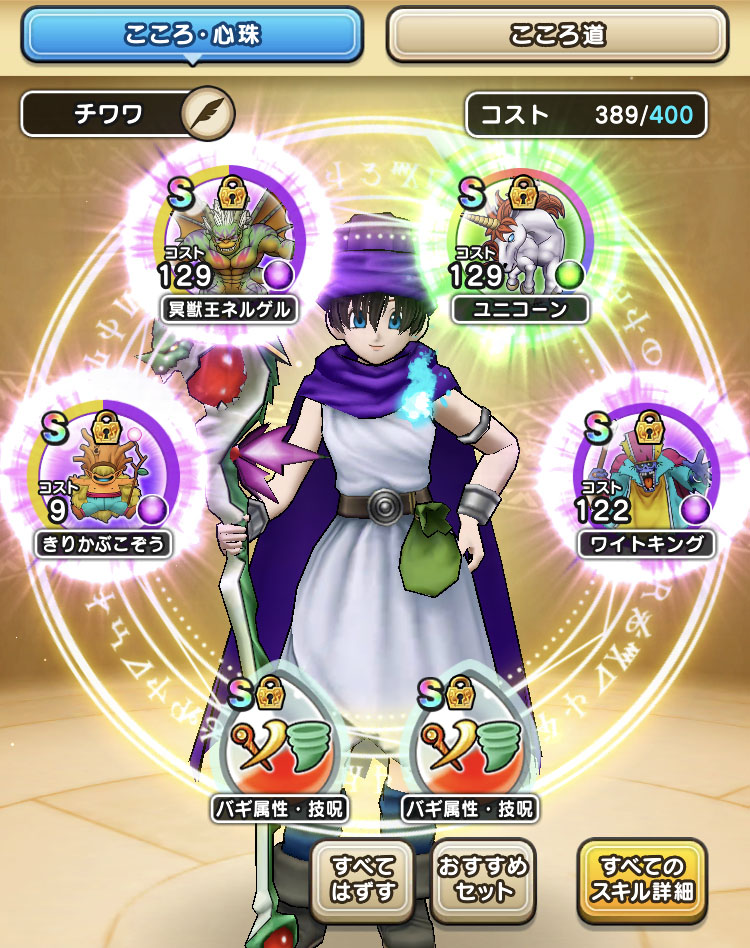Select the こころ・心珠 tab
The height and width of the screenshot is (948, 750).
pos(192,36)
